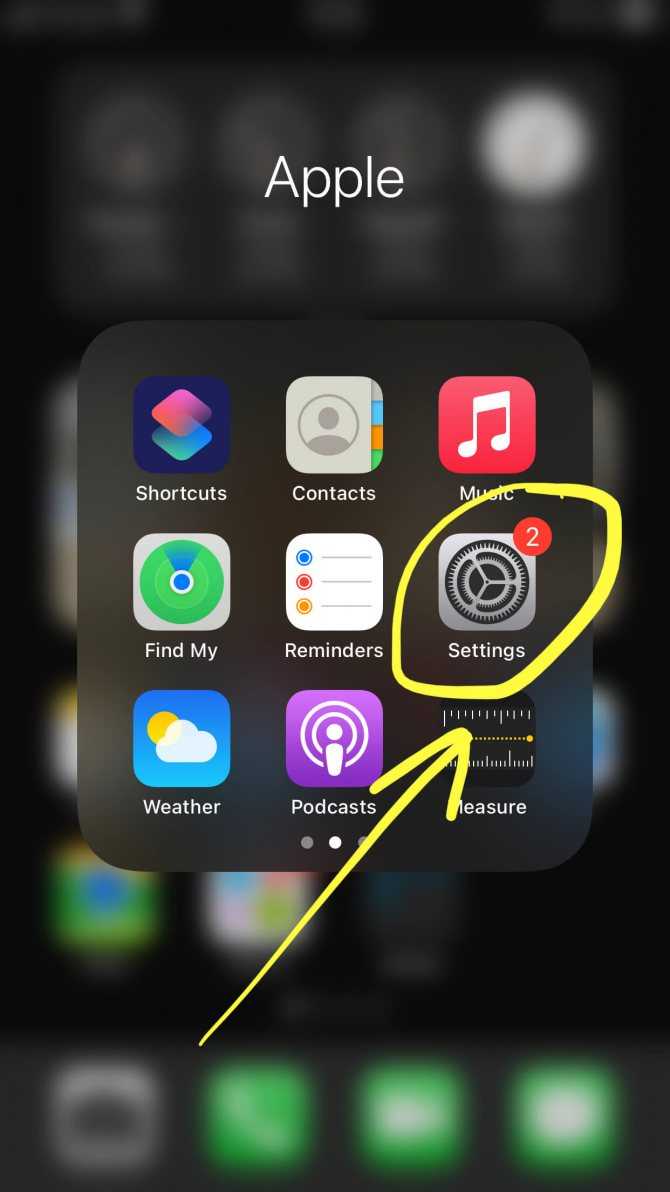Launch the Contacts app
This screenshot has height=1192, width=670.
334,425
